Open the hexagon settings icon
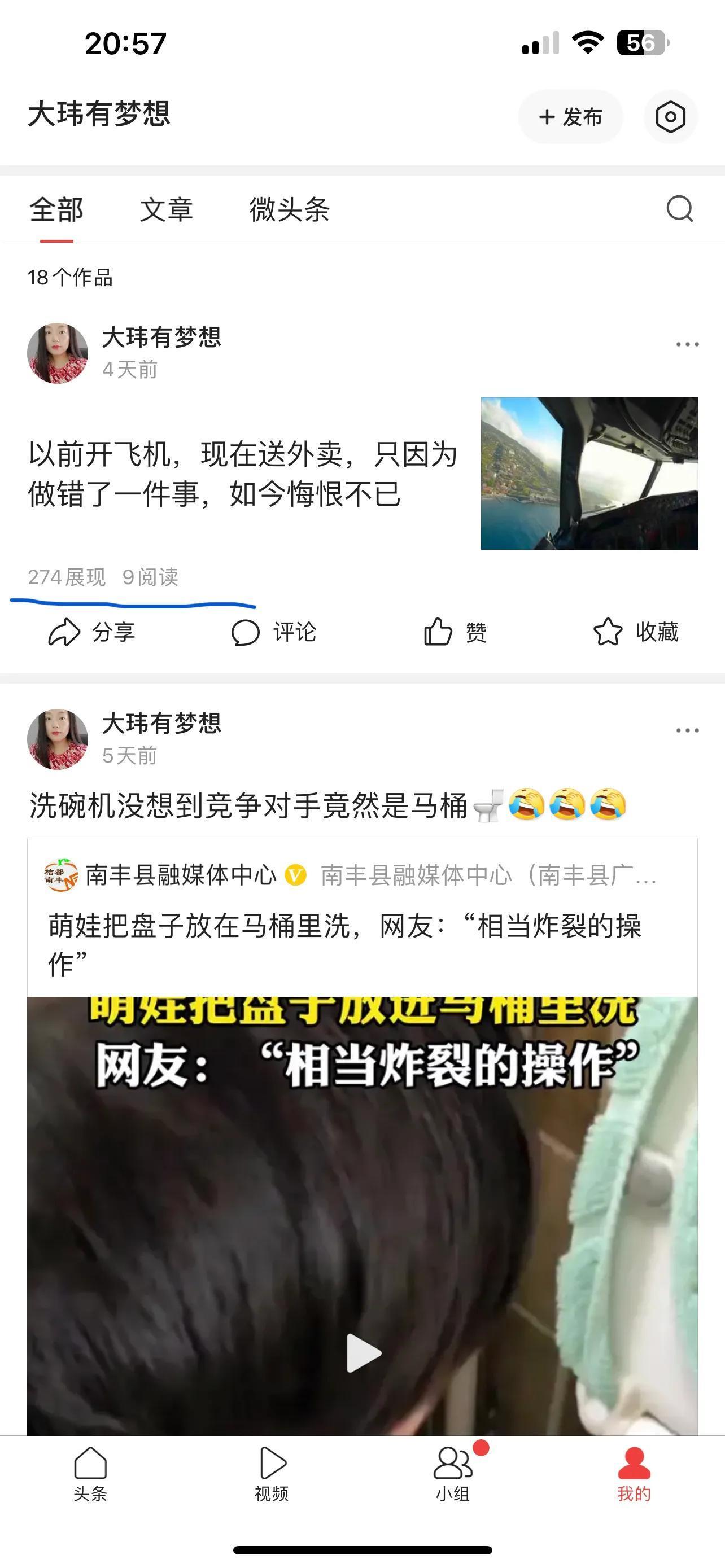Viewport: 725px width, 1568px height. (670, 117)
